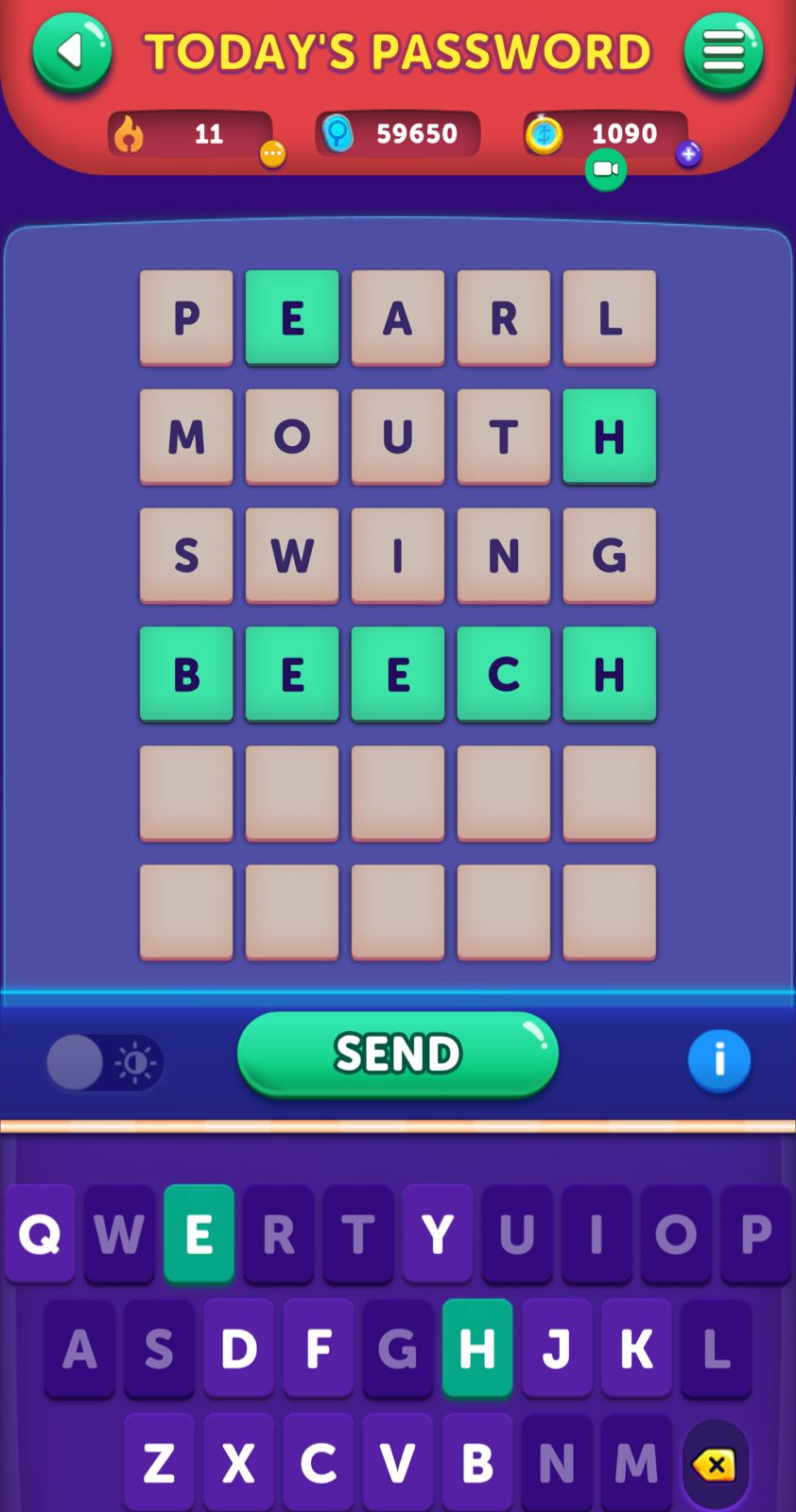The width and height of the screenshot is (796, 1512).
Task: Add more coins with the plus icon
Action: [688, 154]
